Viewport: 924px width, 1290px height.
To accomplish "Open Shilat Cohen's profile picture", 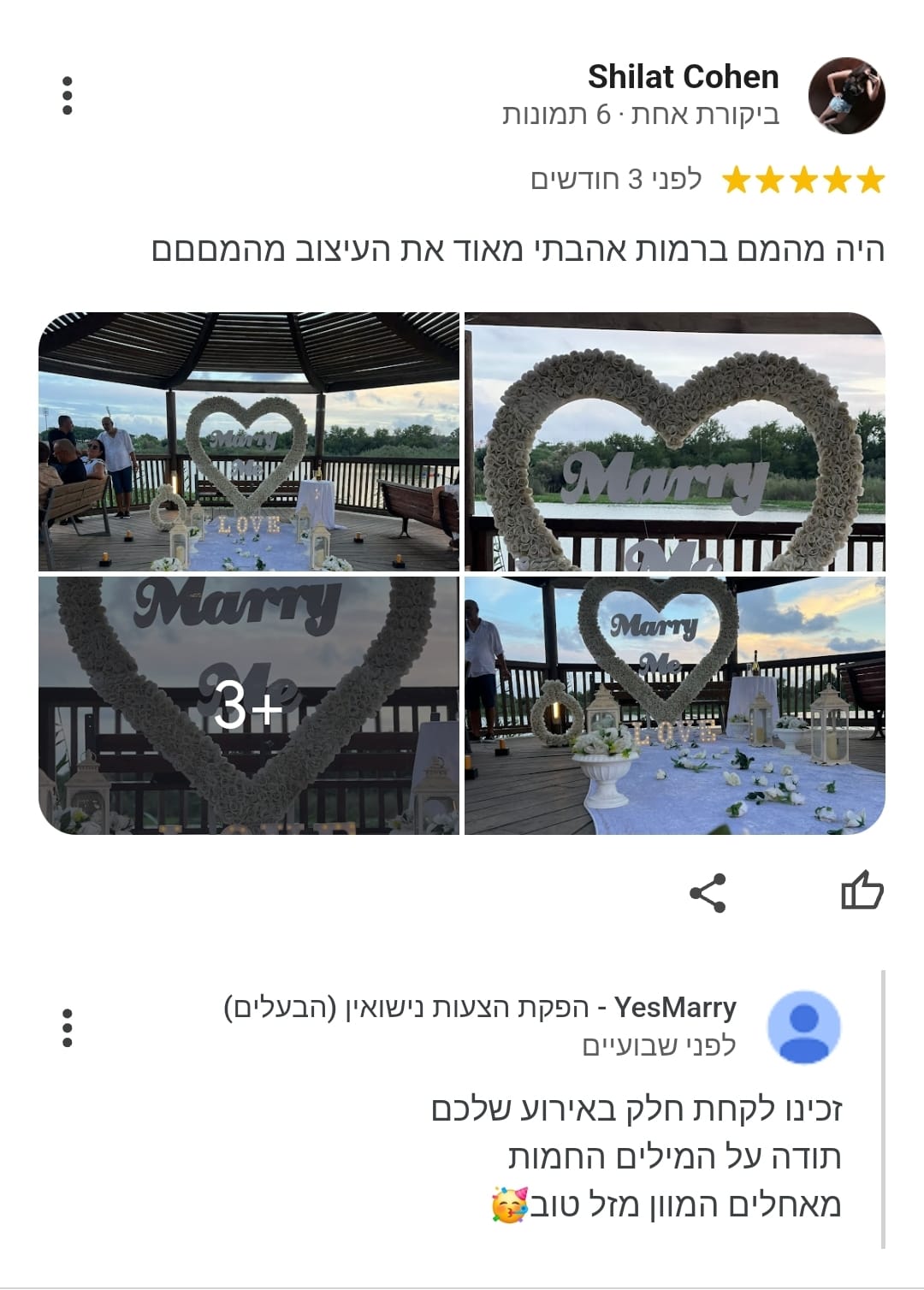I will pyautogui.click(x=846, y=96).
